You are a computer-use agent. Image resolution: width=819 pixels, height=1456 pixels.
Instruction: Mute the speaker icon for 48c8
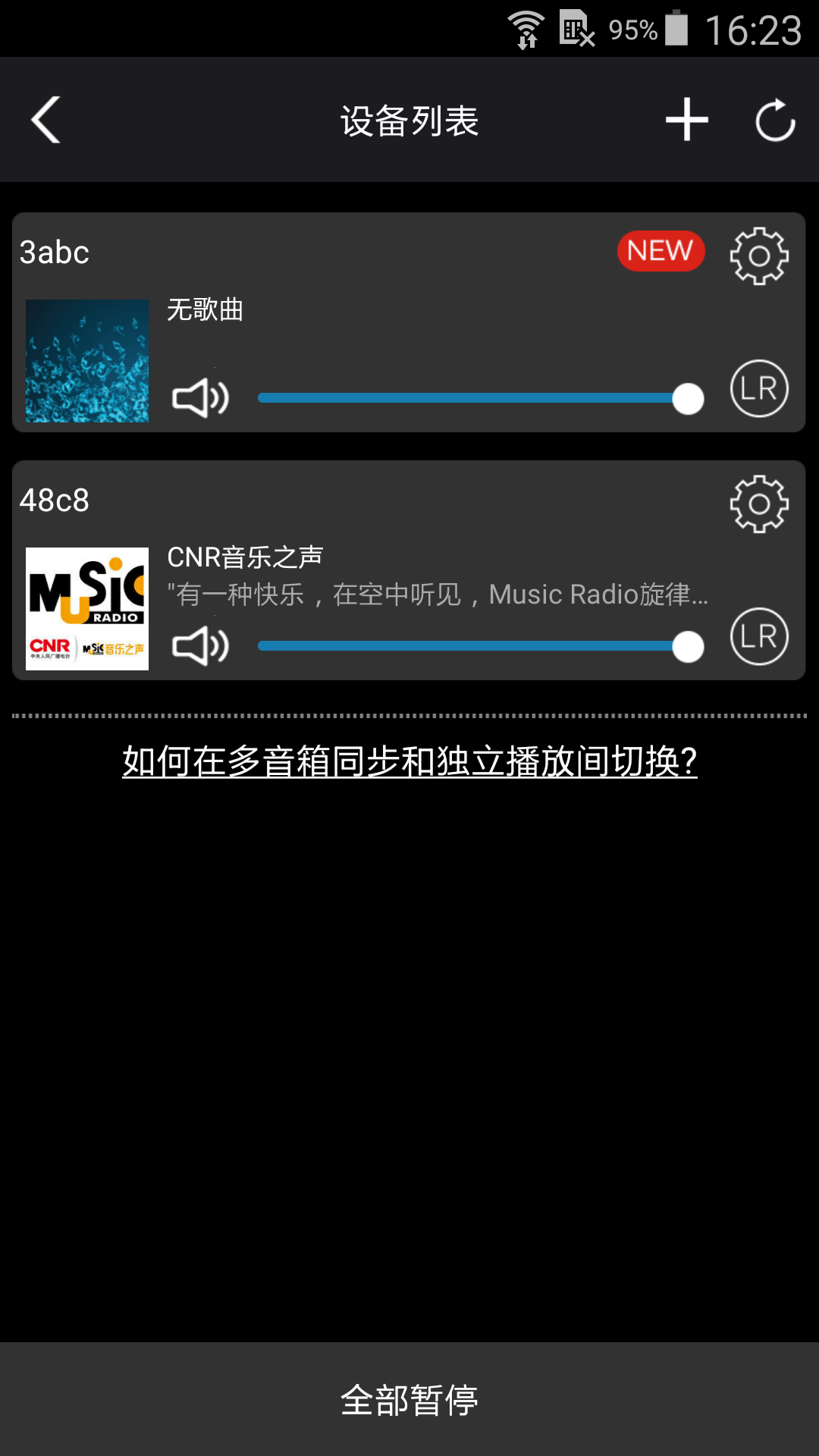pyautogui.click(x=200, y=646)
